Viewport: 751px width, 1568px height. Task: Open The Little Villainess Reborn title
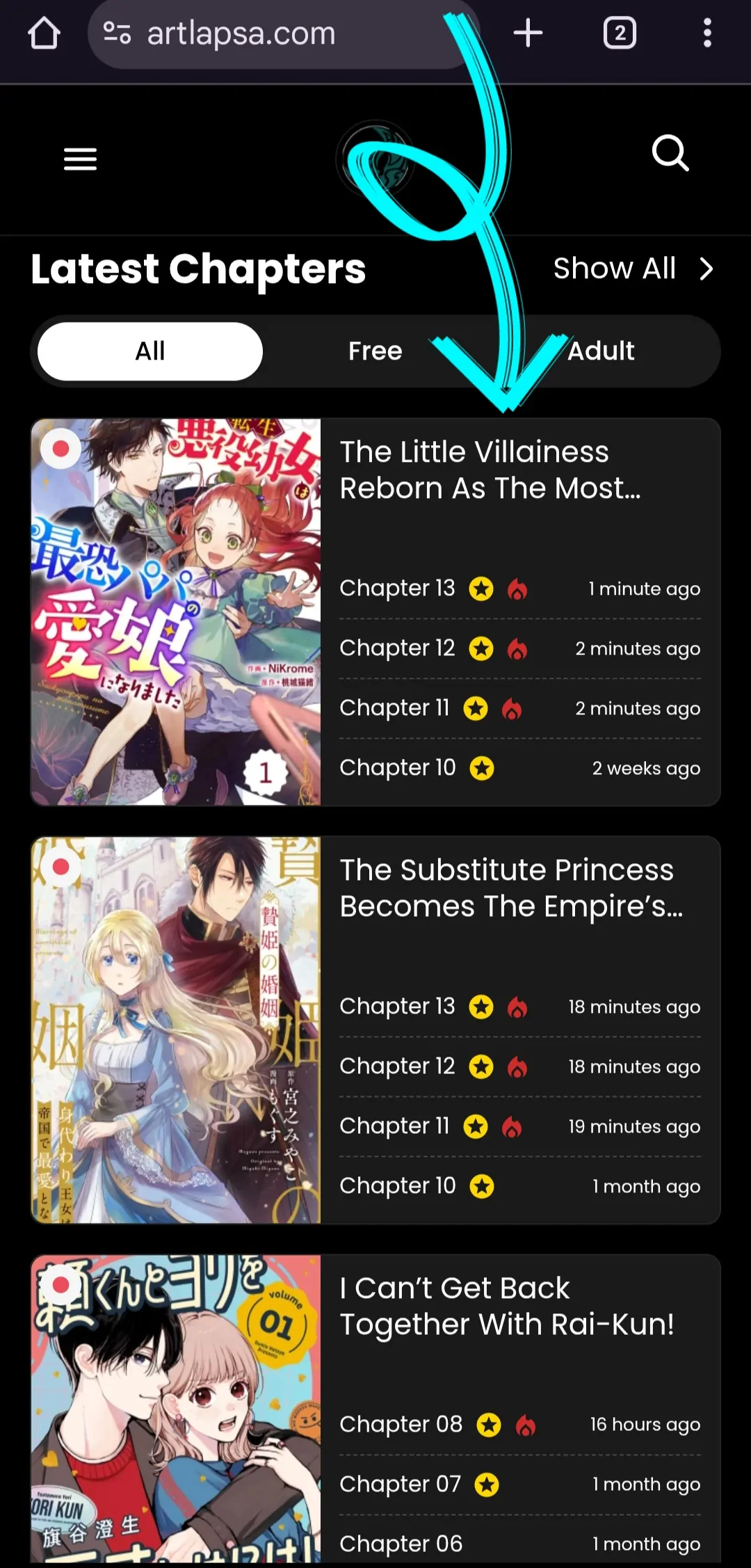[490, 470]
